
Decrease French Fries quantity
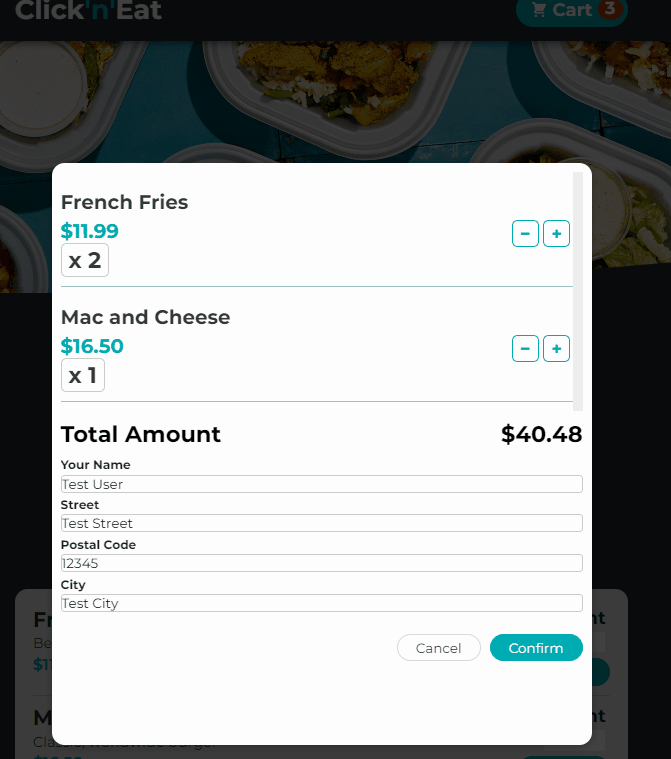point(525,234)
